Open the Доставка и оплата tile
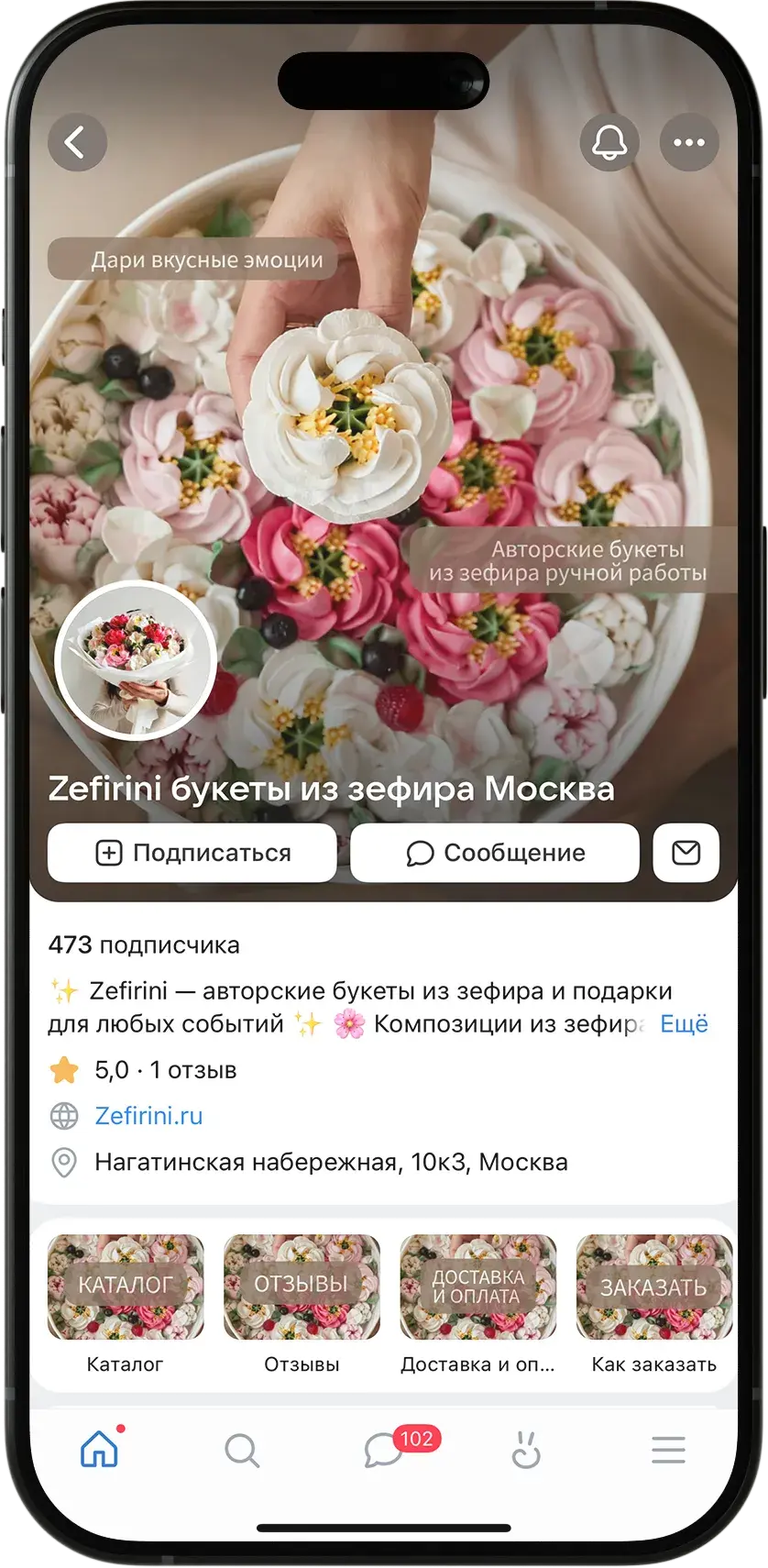Image resolution: width=768 pixels, height=1568 pixels. click(x=477, y=1302)
